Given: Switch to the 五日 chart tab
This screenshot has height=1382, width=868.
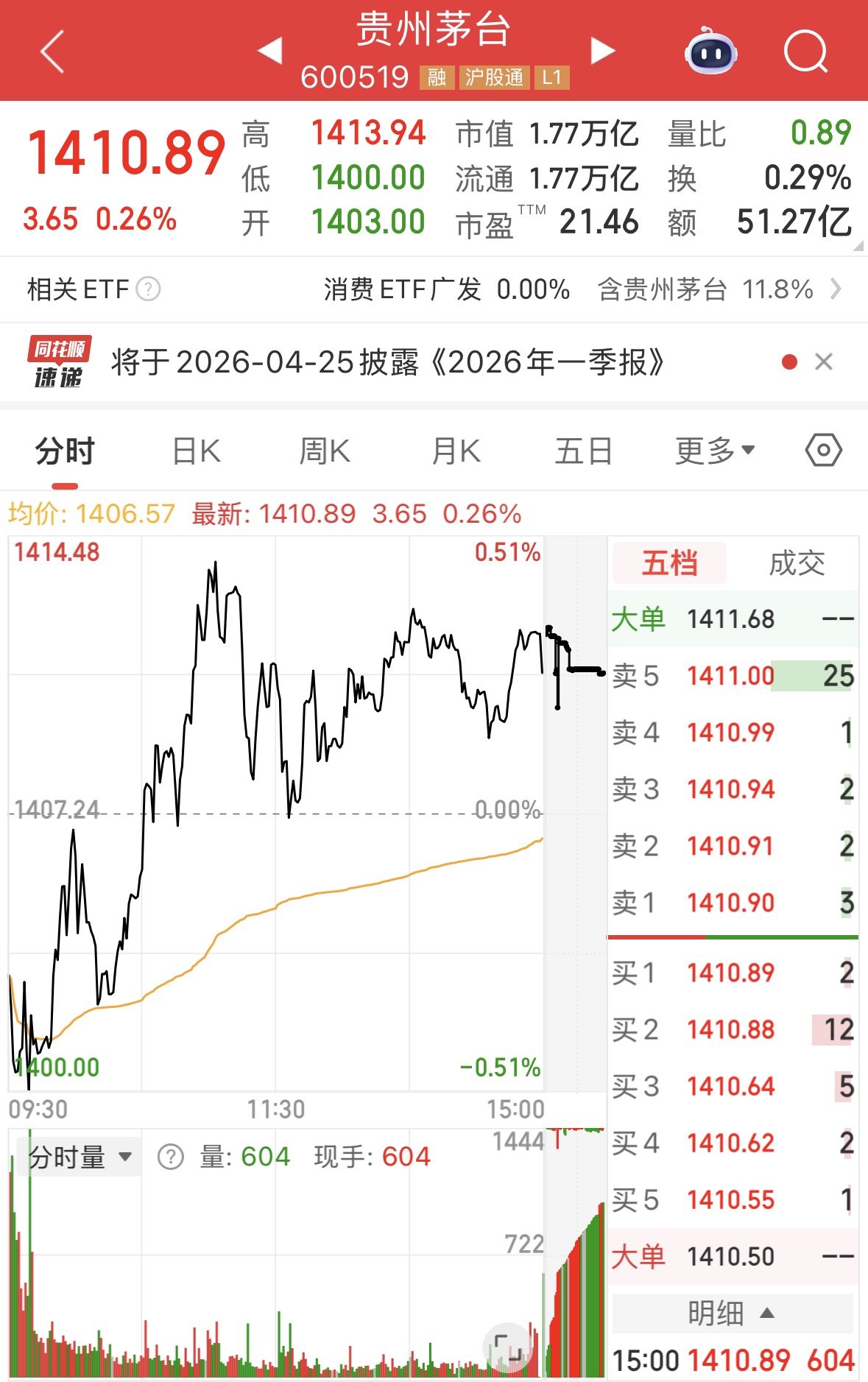Looking at the screenshot, I should (583, 451).
